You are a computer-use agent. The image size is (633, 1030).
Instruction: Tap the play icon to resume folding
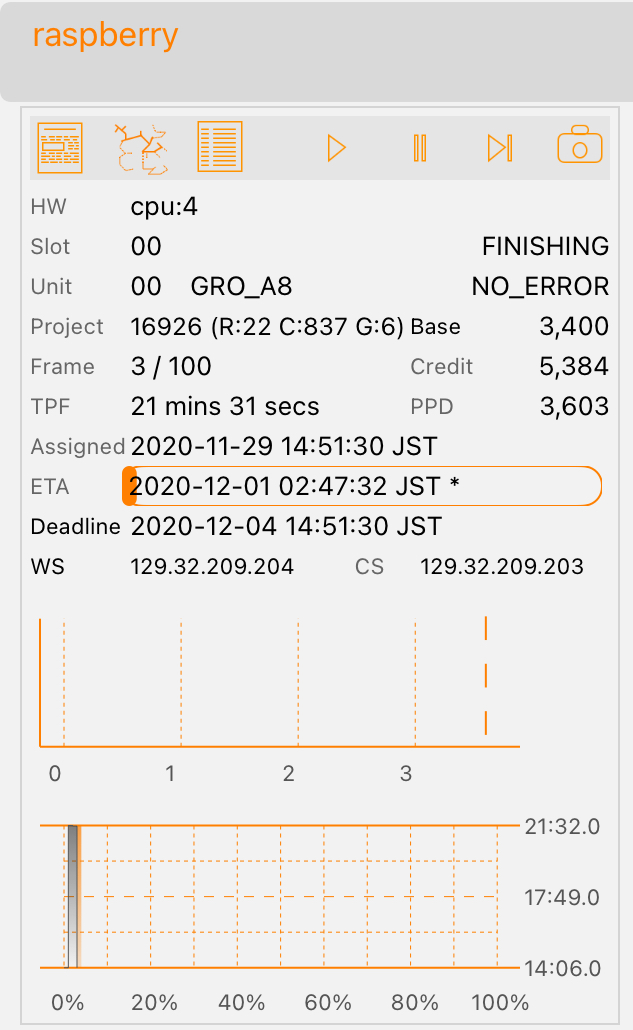tap(336, 148)
